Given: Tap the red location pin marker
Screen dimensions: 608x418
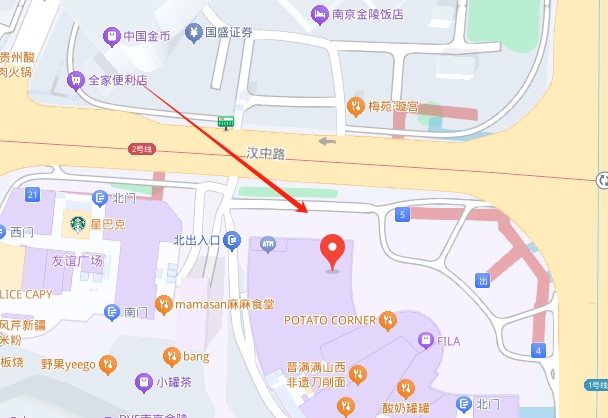Looking at the screenshot, I should (333, 250).
